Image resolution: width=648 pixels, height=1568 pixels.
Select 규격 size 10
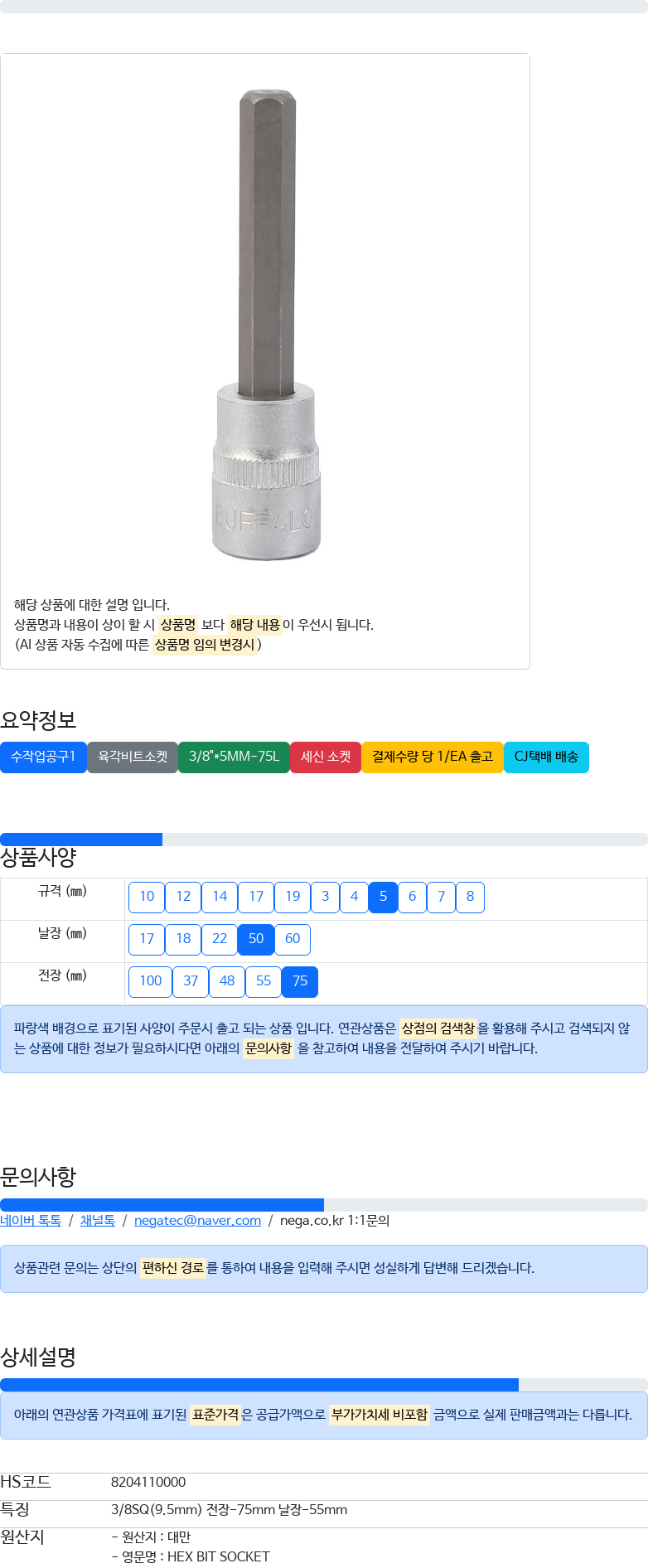tap(147, 897)
